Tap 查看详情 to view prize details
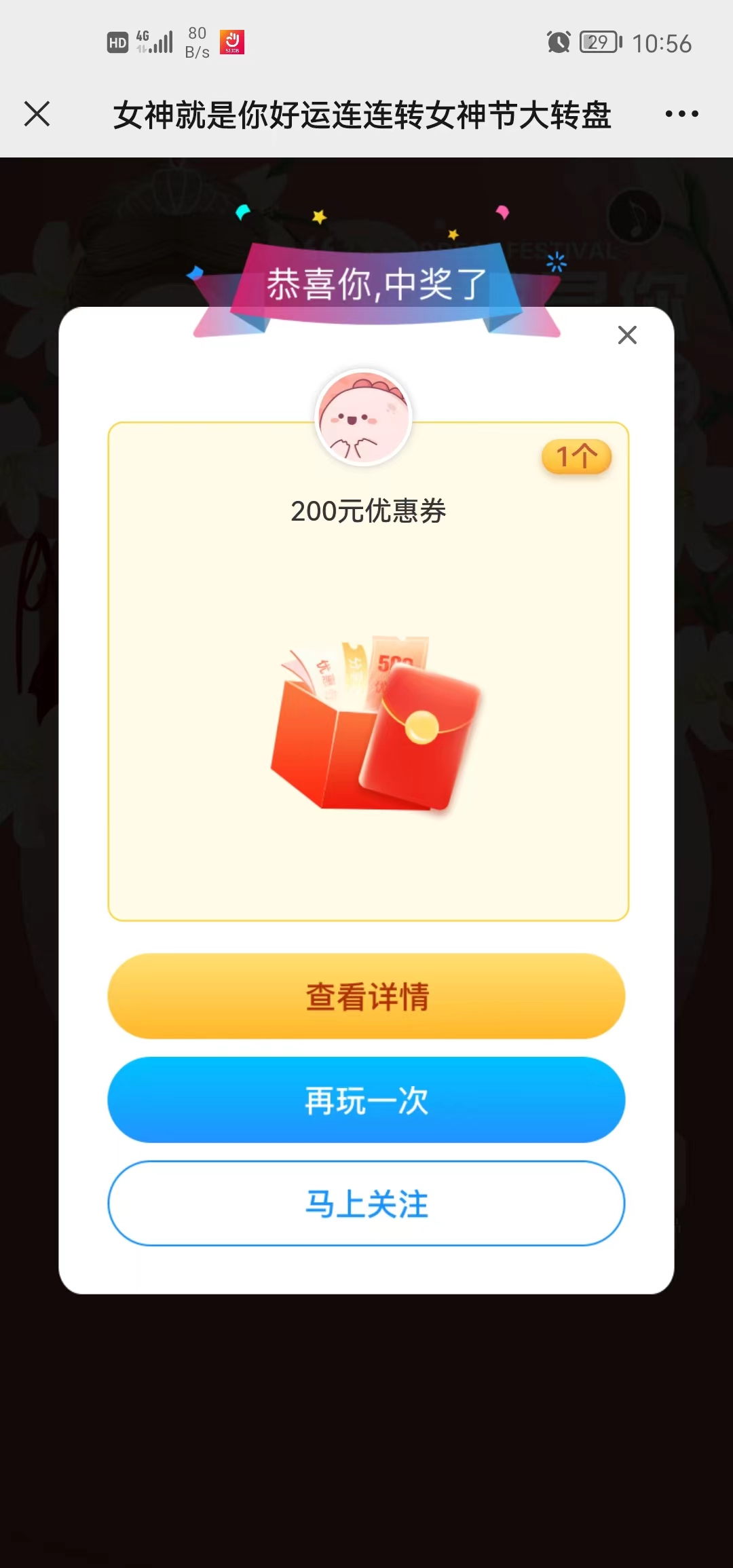Viewport: 733px width, 1568px height. (x=366, y=996)
